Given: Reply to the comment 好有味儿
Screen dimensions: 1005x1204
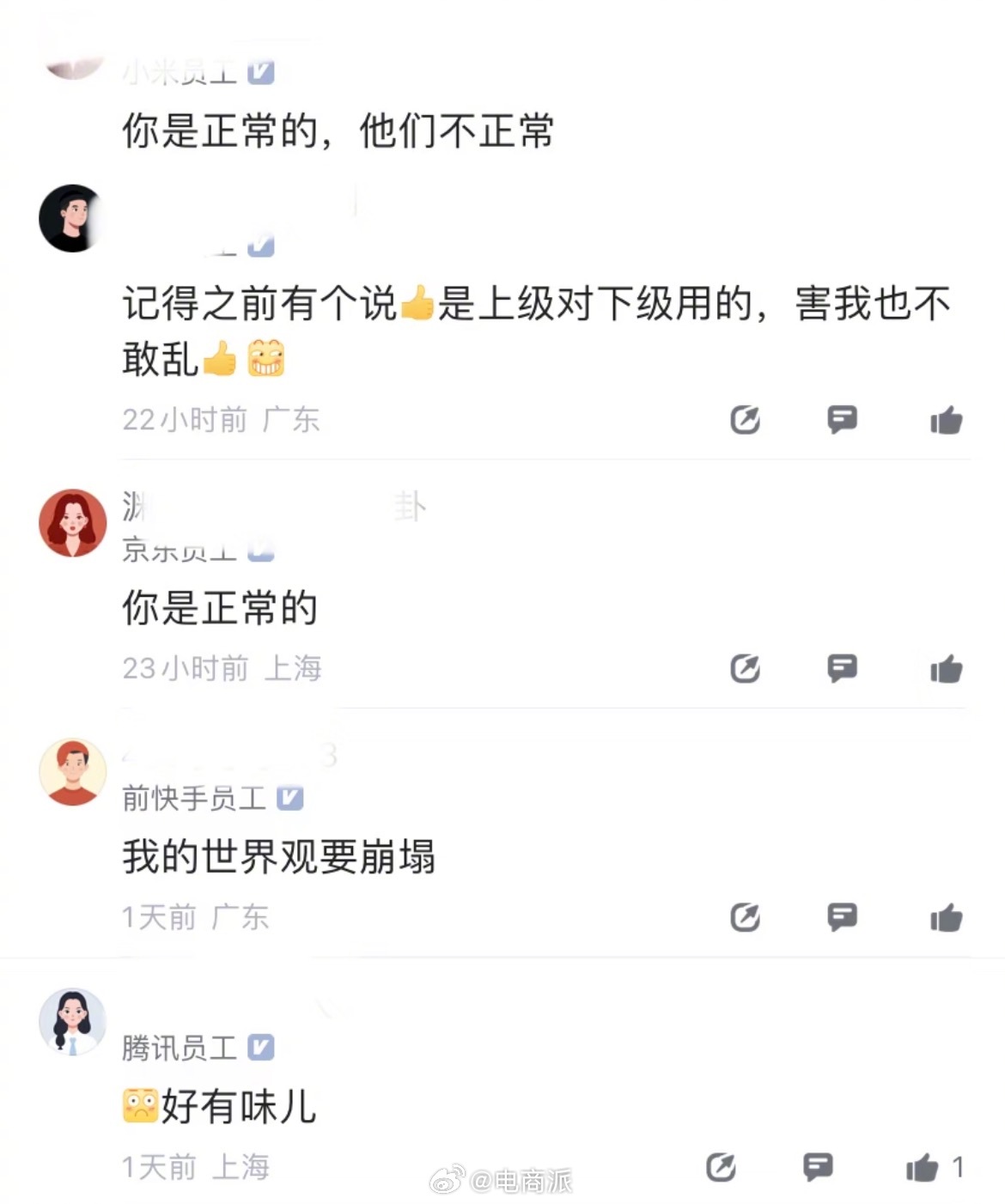Looking at the screenshot, I should point(818,1166).
